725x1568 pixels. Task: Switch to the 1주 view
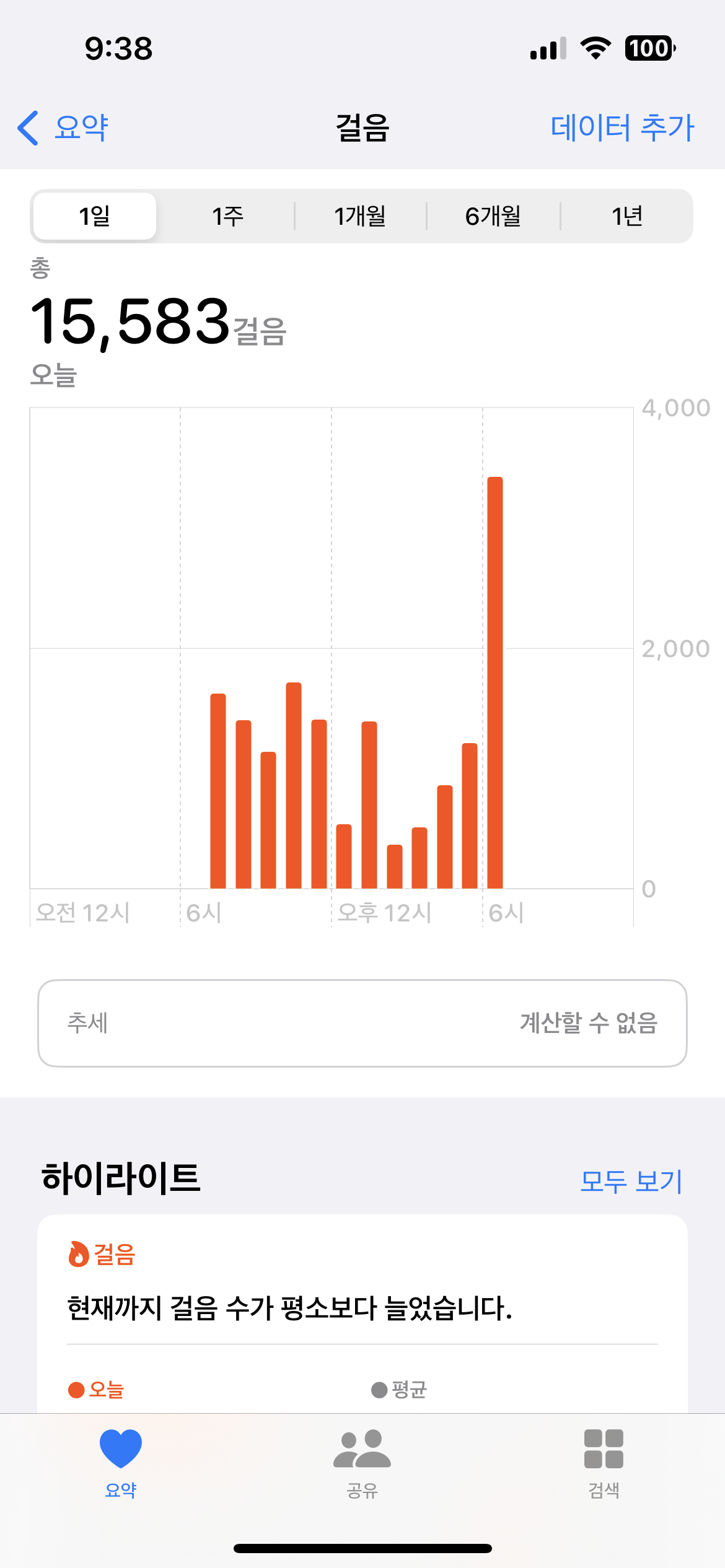coord(227,216)
